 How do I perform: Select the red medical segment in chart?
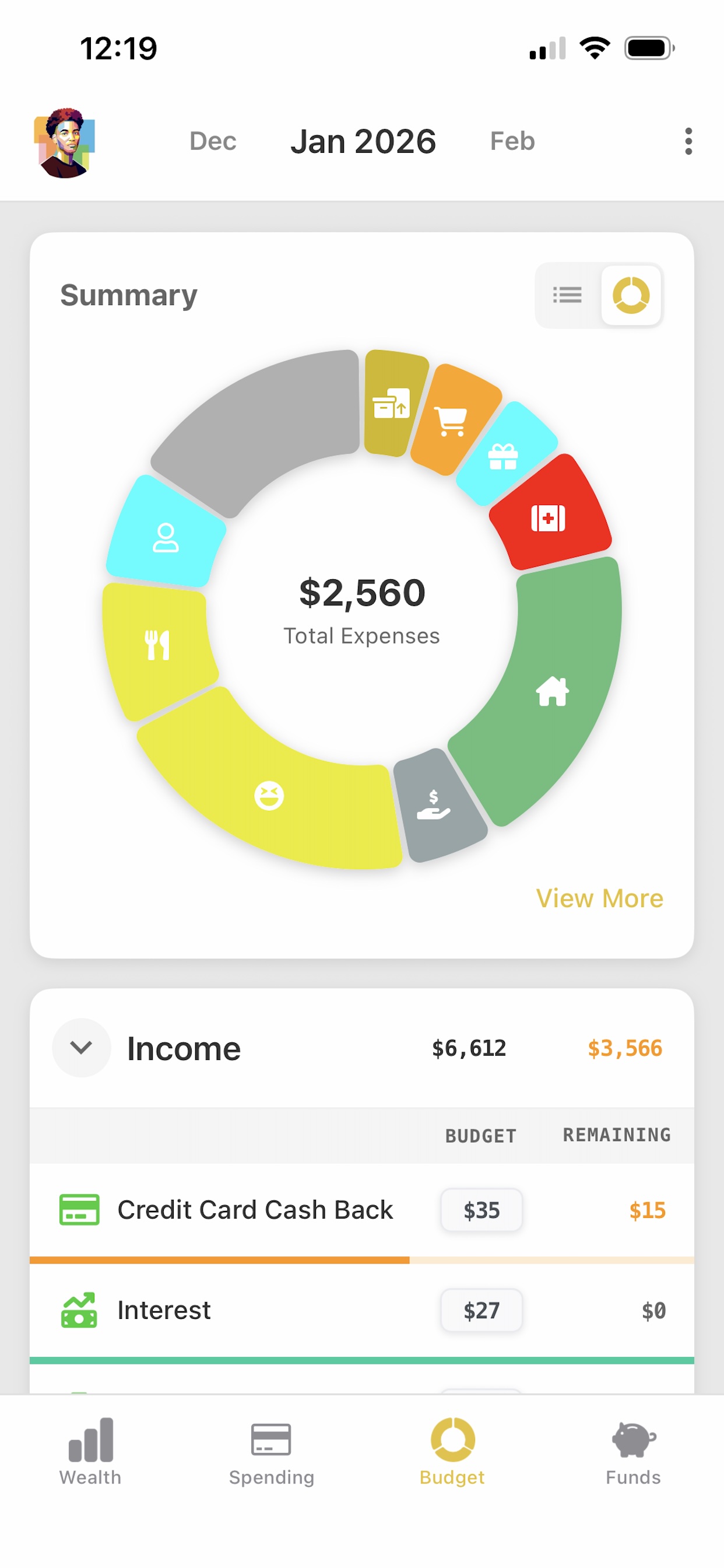tap(548, 518)
